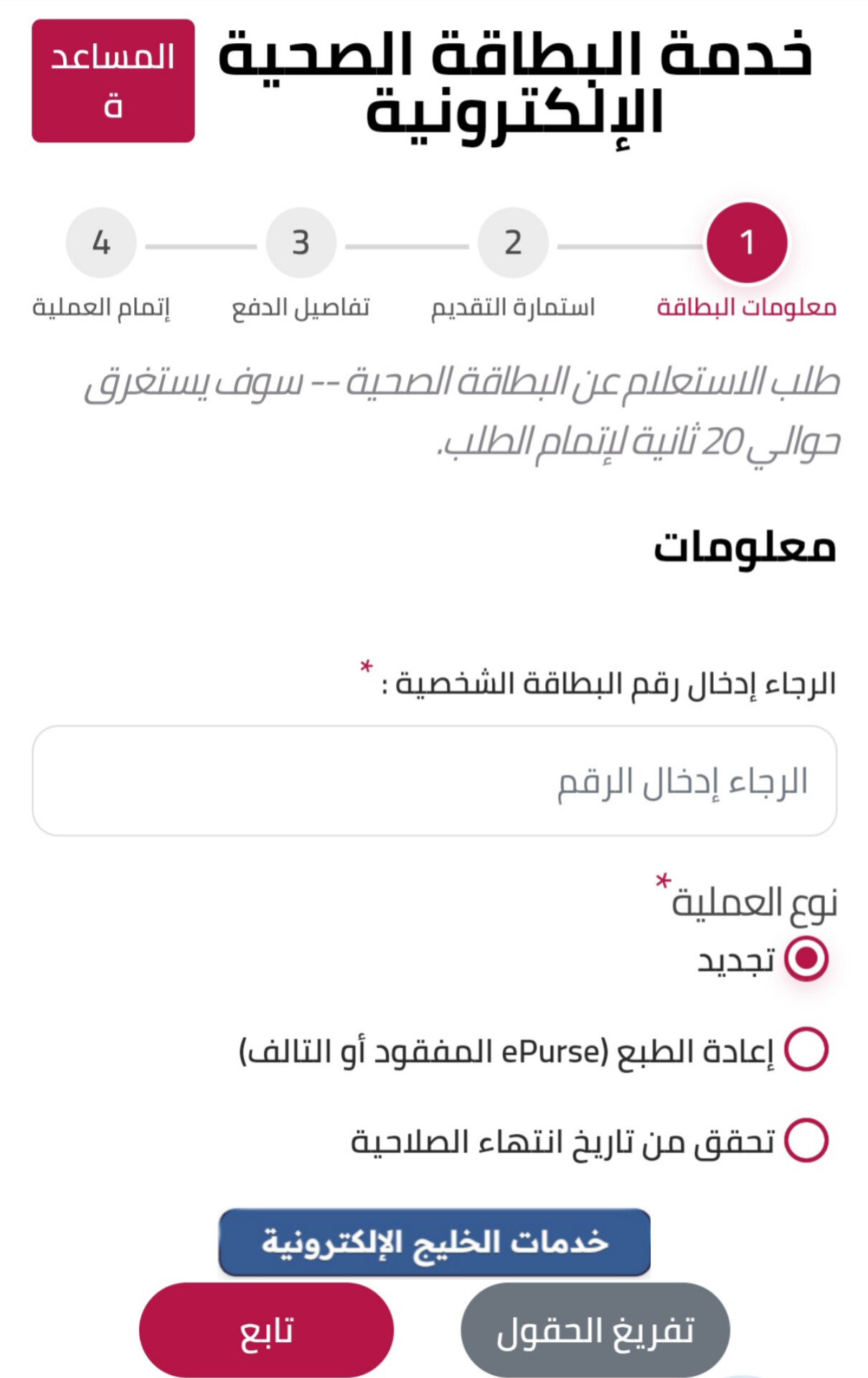Tap the personal ID number input field
The width and height of the screenshot is (868, 1378).
click(x=434, y=780)
